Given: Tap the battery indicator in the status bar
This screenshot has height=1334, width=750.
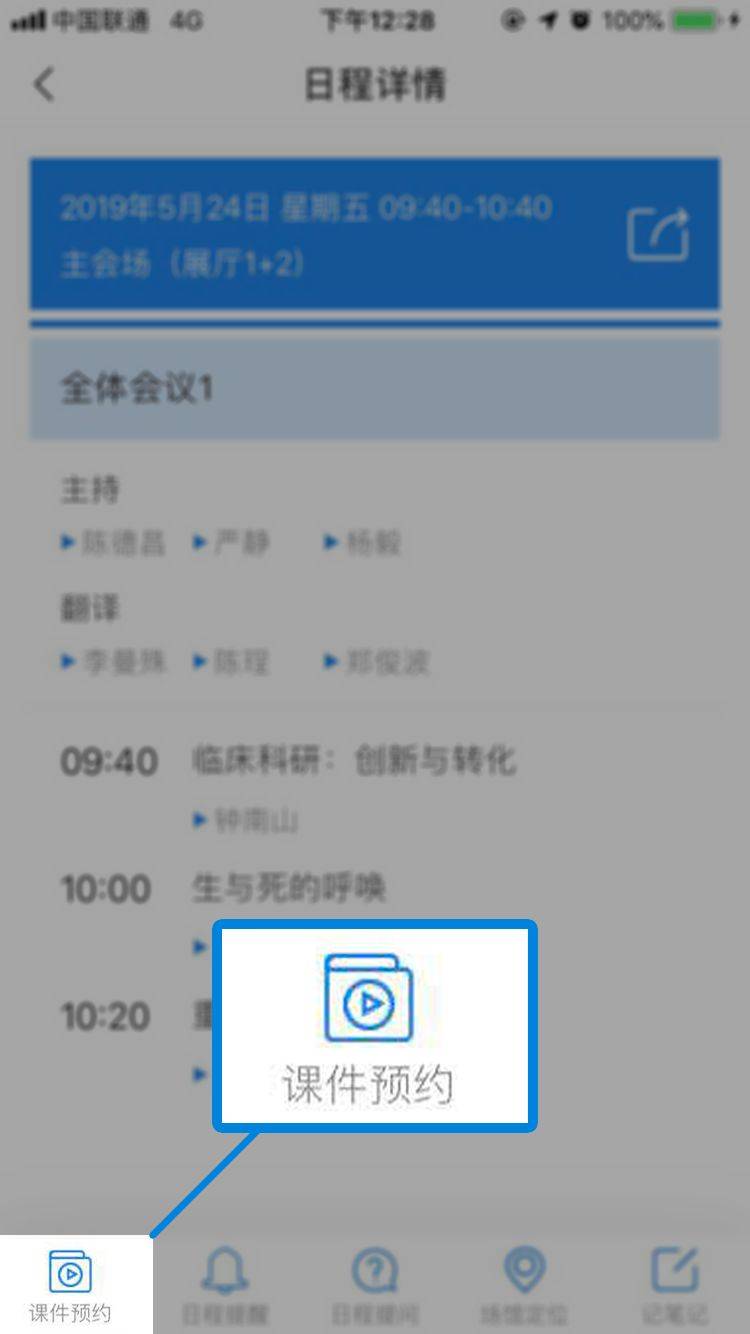Looking at the screenshot, I should pos(692,19).
